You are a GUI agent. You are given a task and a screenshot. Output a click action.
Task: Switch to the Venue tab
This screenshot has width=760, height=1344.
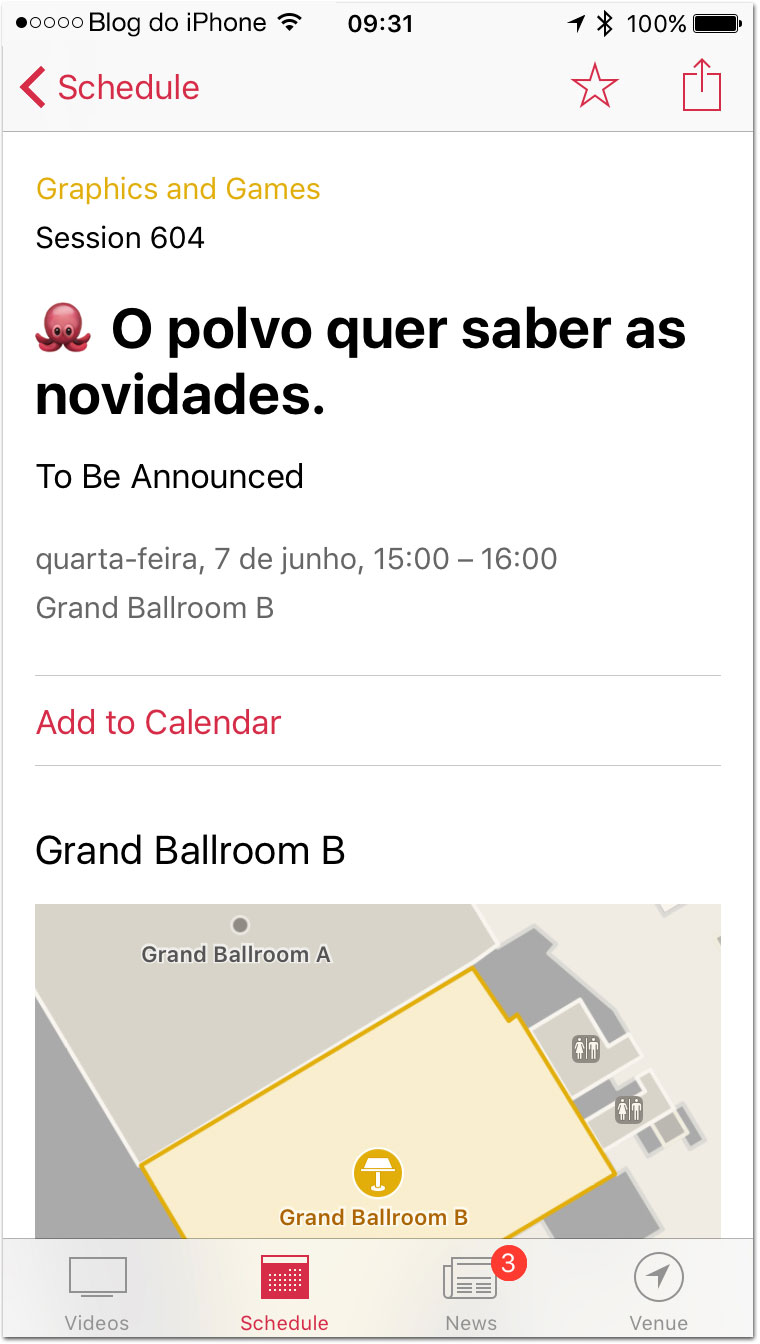658,1294
